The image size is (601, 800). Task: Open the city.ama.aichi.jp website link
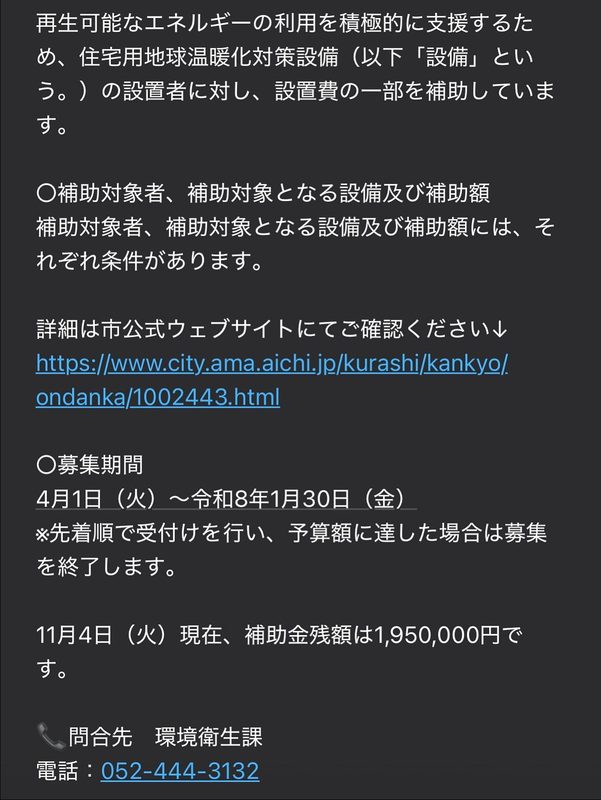click(x=271, y=362)
